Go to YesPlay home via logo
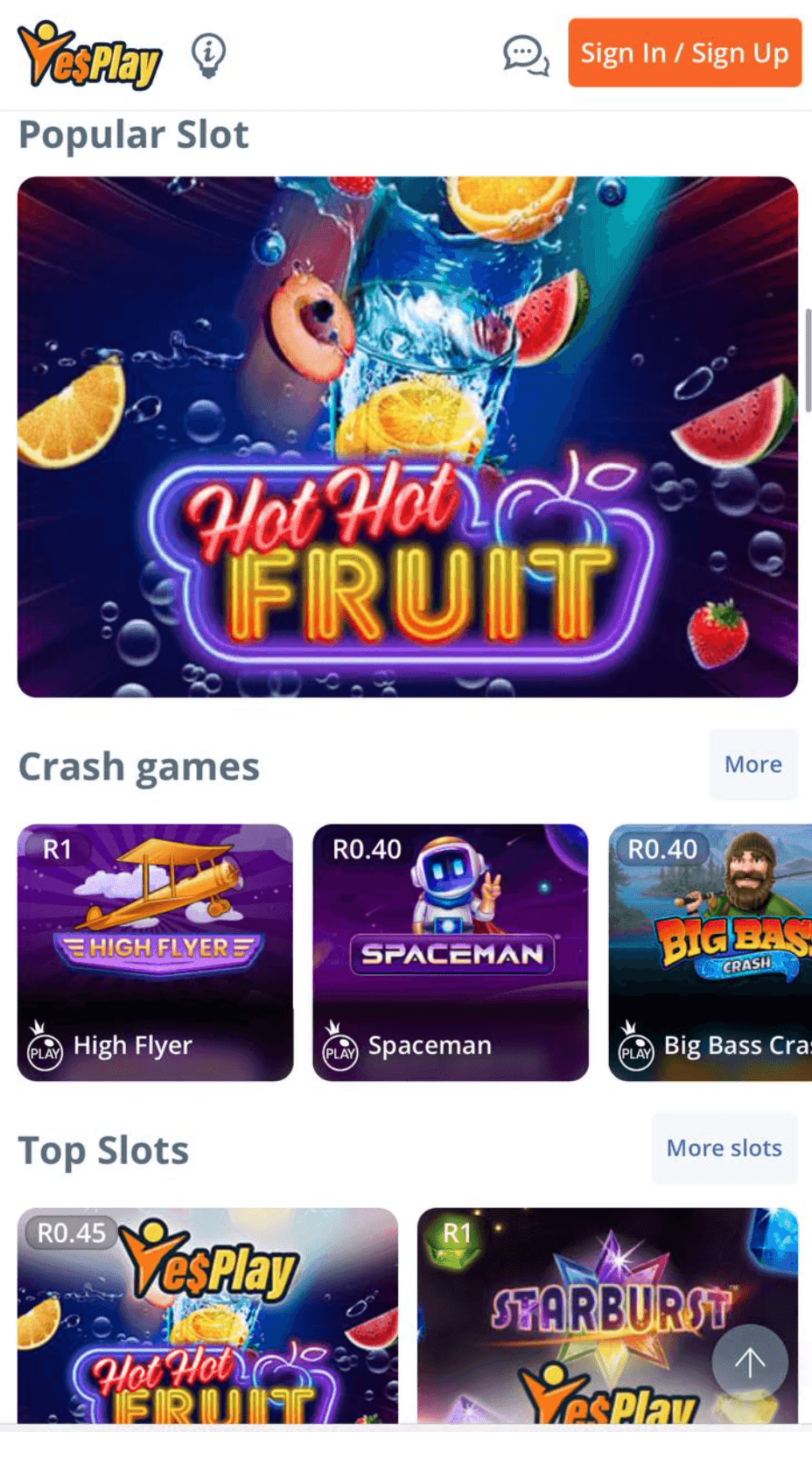 (x=90, y=56)
